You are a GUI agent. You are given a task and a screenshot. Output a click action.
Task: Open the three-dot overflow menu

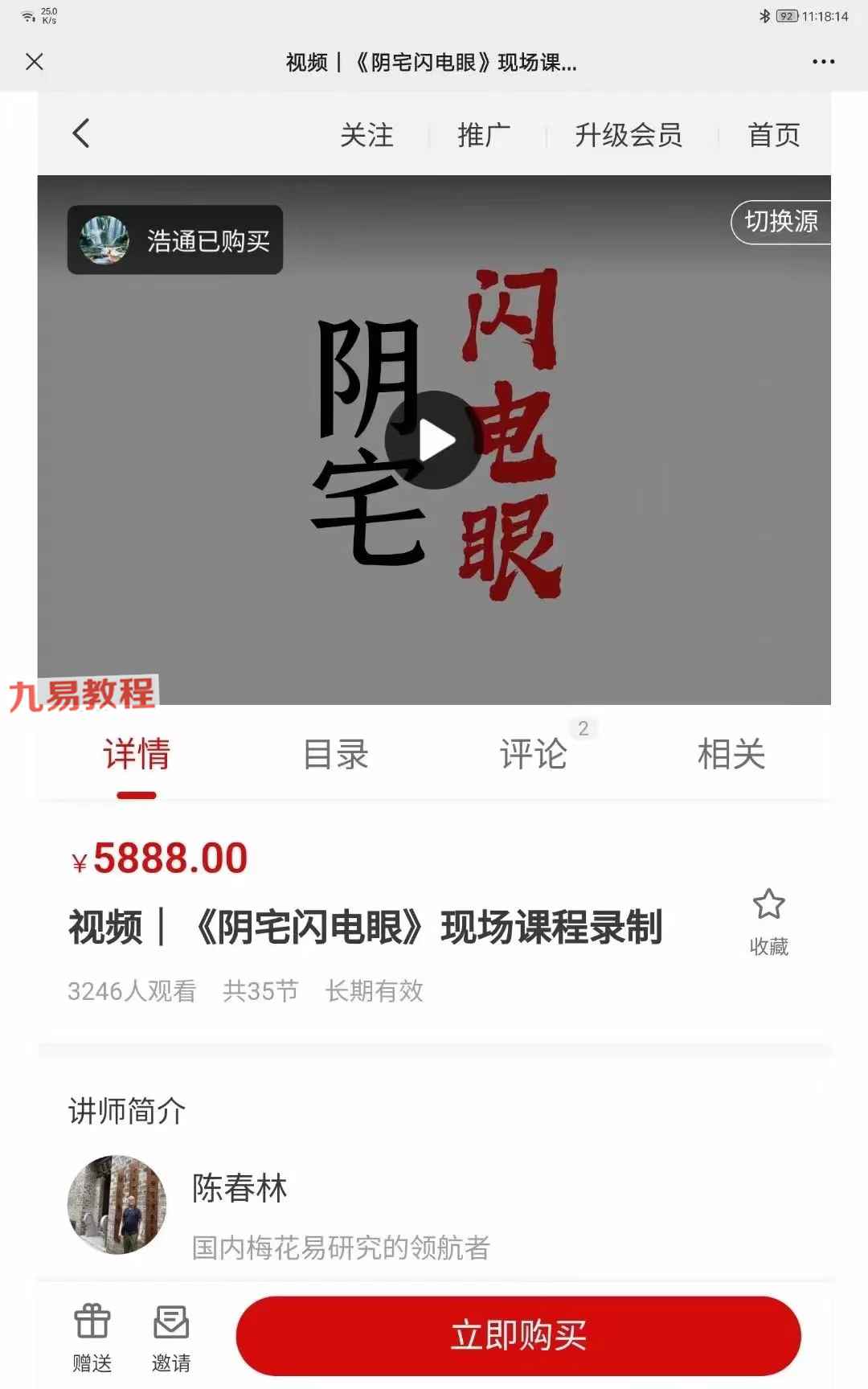(x=823, y=62)
